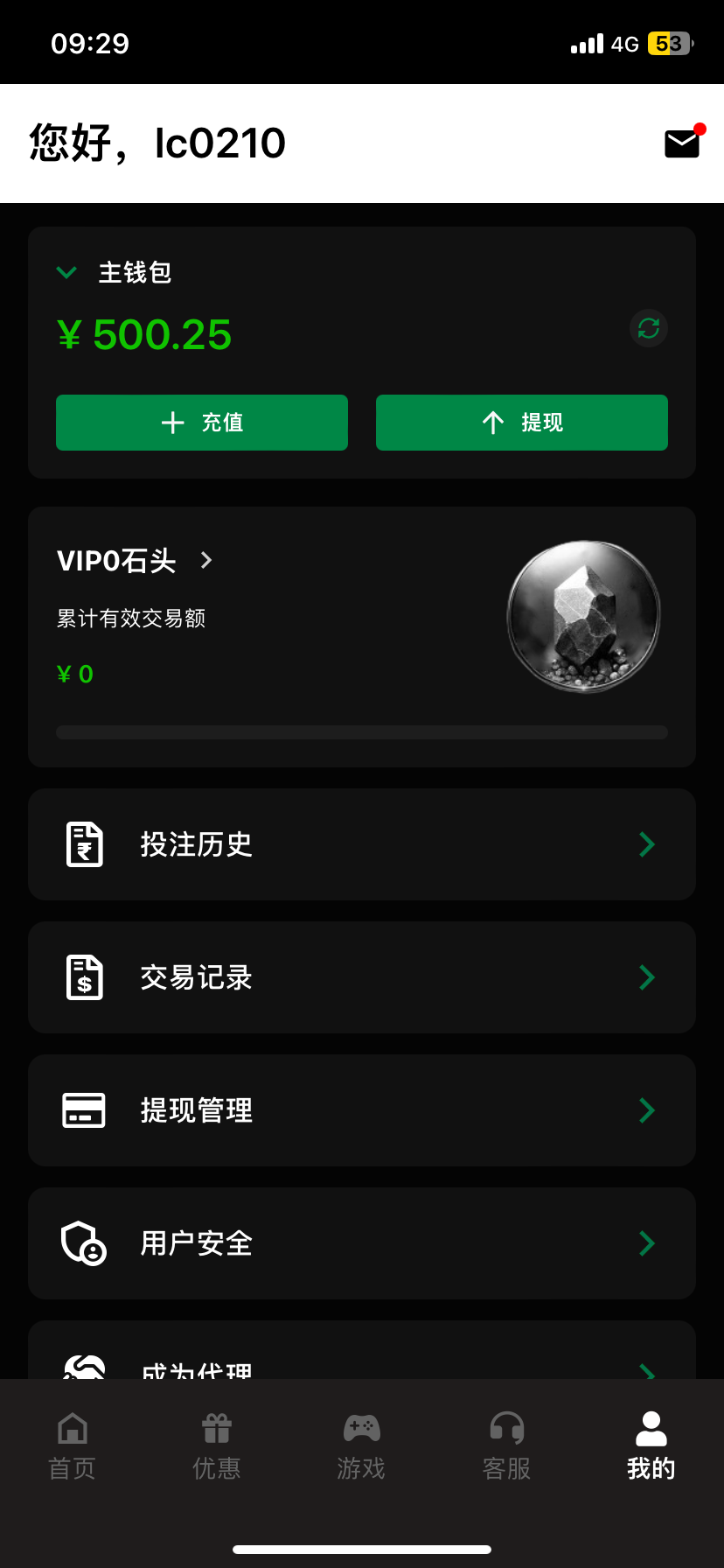Open 用户安全 user security settings
724x1568 pixels.
pos(362,1243)
